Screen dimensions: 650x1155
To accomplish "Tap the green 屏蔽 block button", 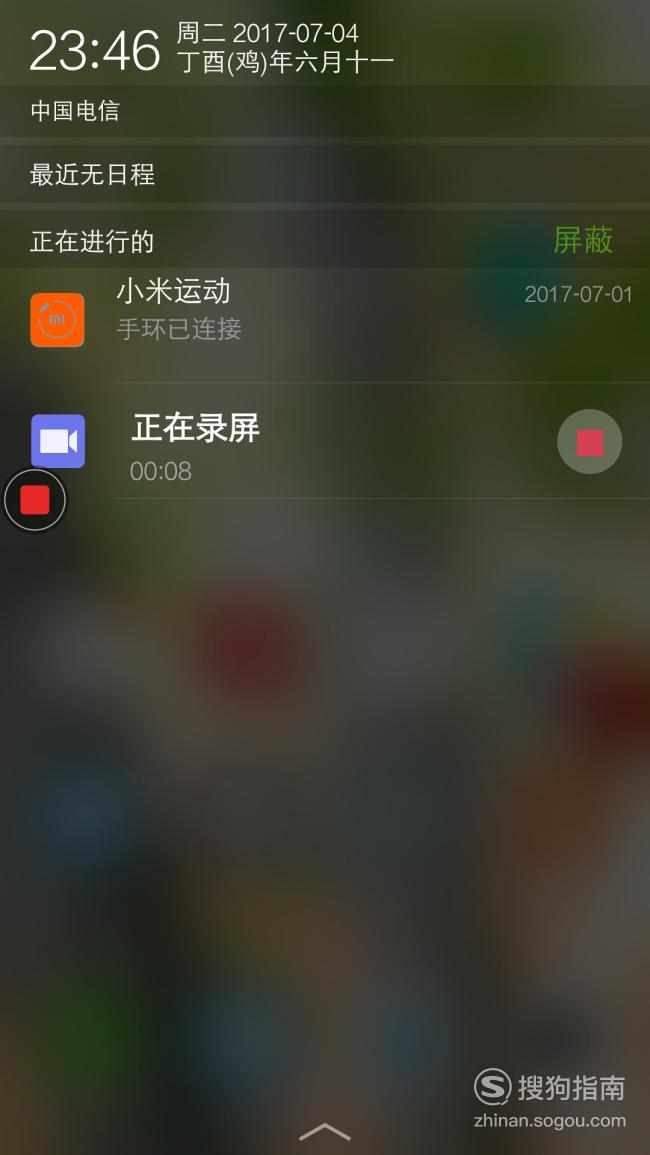I will point(583,240).
